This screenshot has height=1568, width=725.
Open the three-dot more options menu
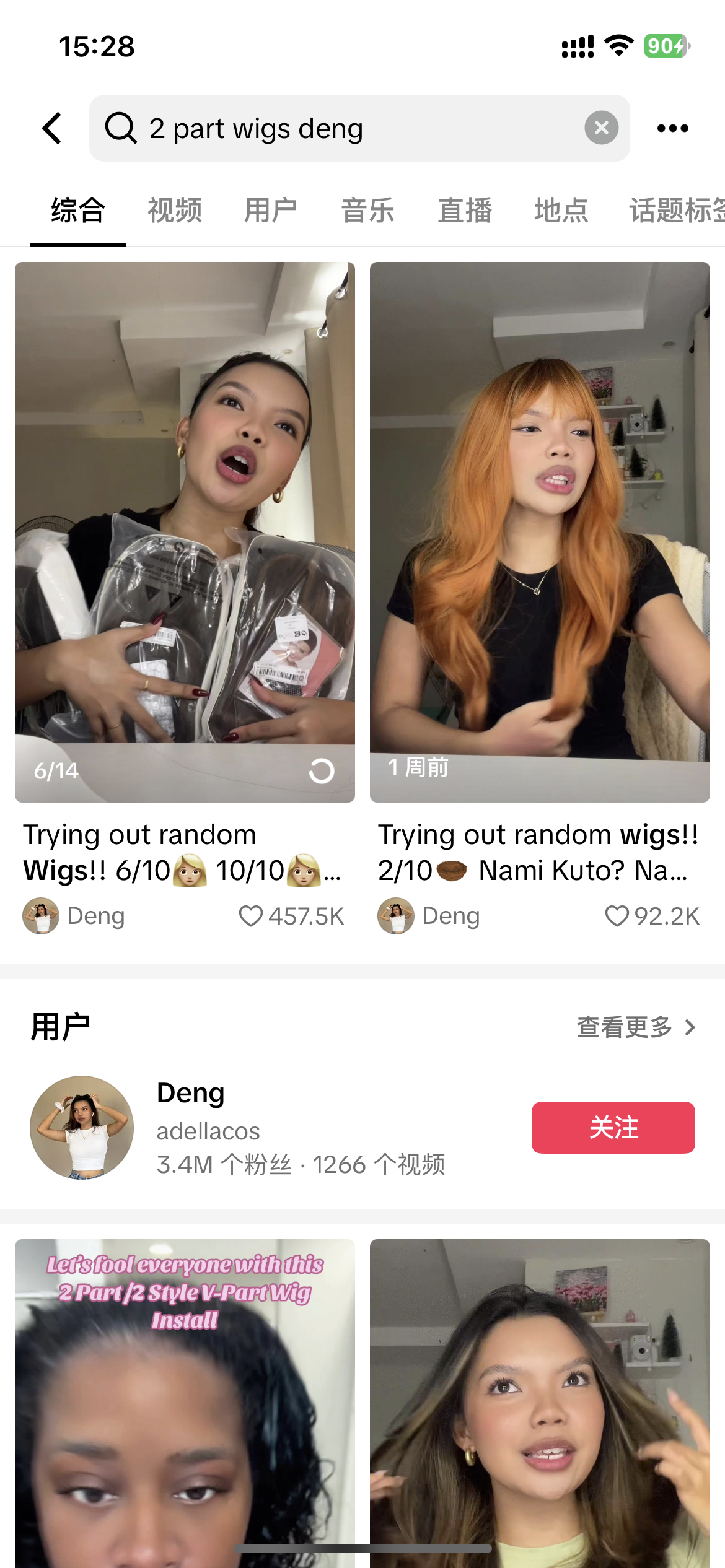tap(672, 128)
